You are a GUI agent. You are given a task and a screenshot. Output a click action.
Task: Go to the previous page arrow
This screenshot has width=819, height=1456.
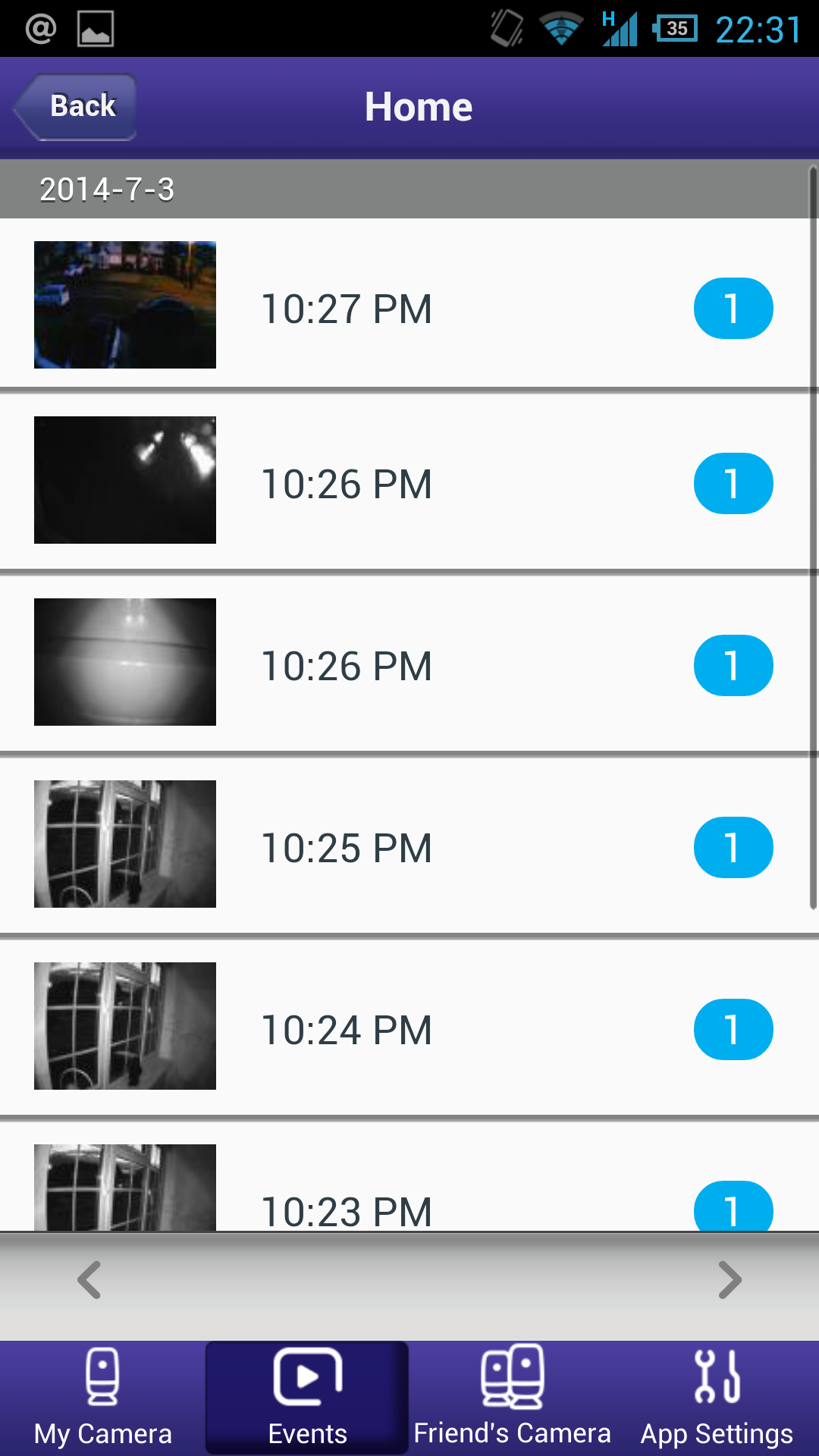click(x=89, y=1280)
